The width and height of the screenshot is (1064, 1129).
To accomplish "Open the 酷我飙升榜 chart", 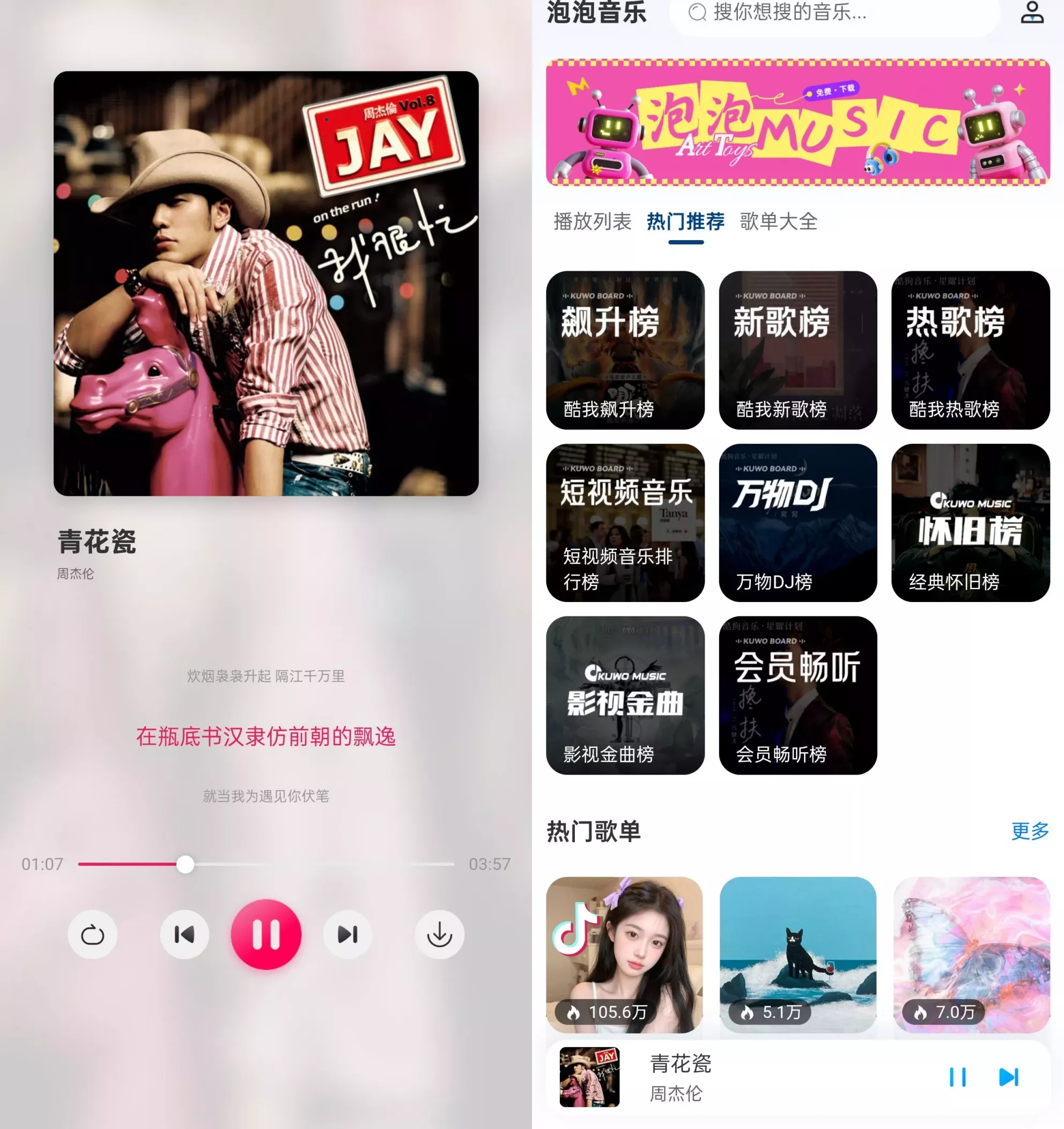I will point(625,350).
